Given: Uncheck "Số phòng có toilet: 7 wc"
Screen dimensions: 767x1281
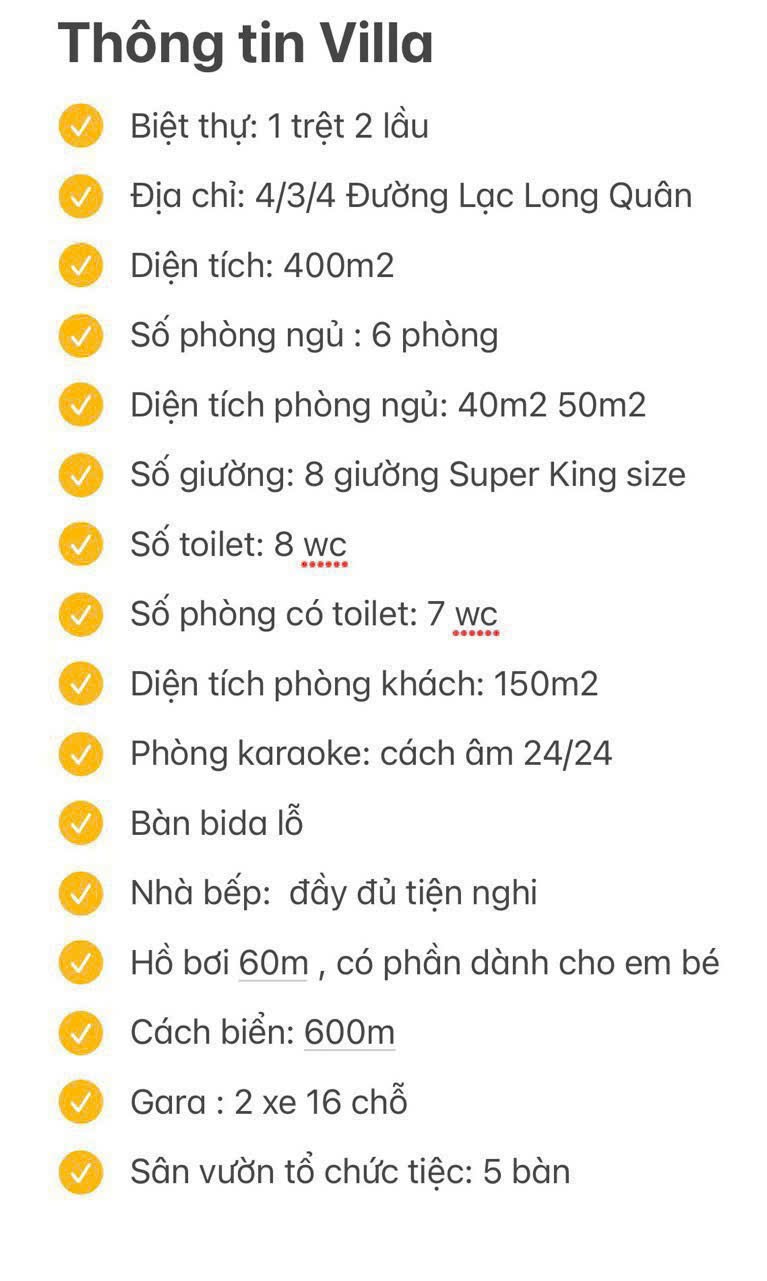Looking at the screenshot, I should [81, 614].
